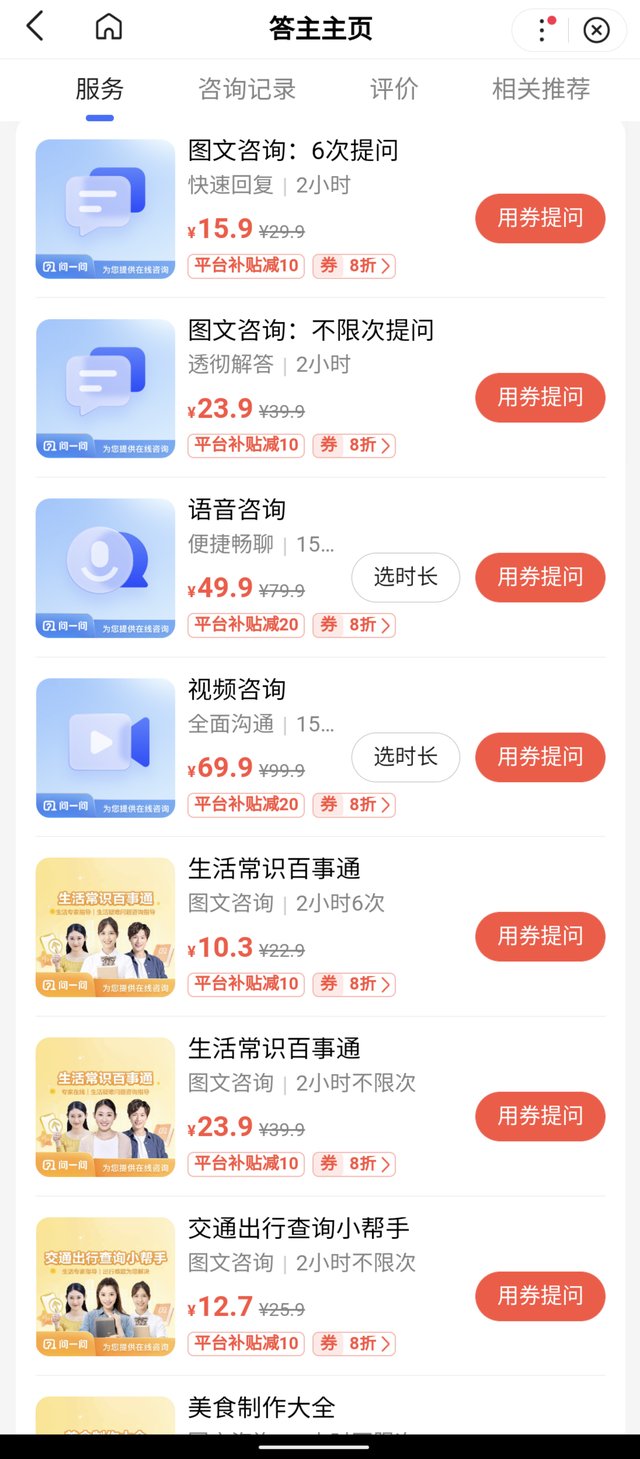Tap 用券提问 for 语音咨询
The image size is (640, 1459).
540,577
